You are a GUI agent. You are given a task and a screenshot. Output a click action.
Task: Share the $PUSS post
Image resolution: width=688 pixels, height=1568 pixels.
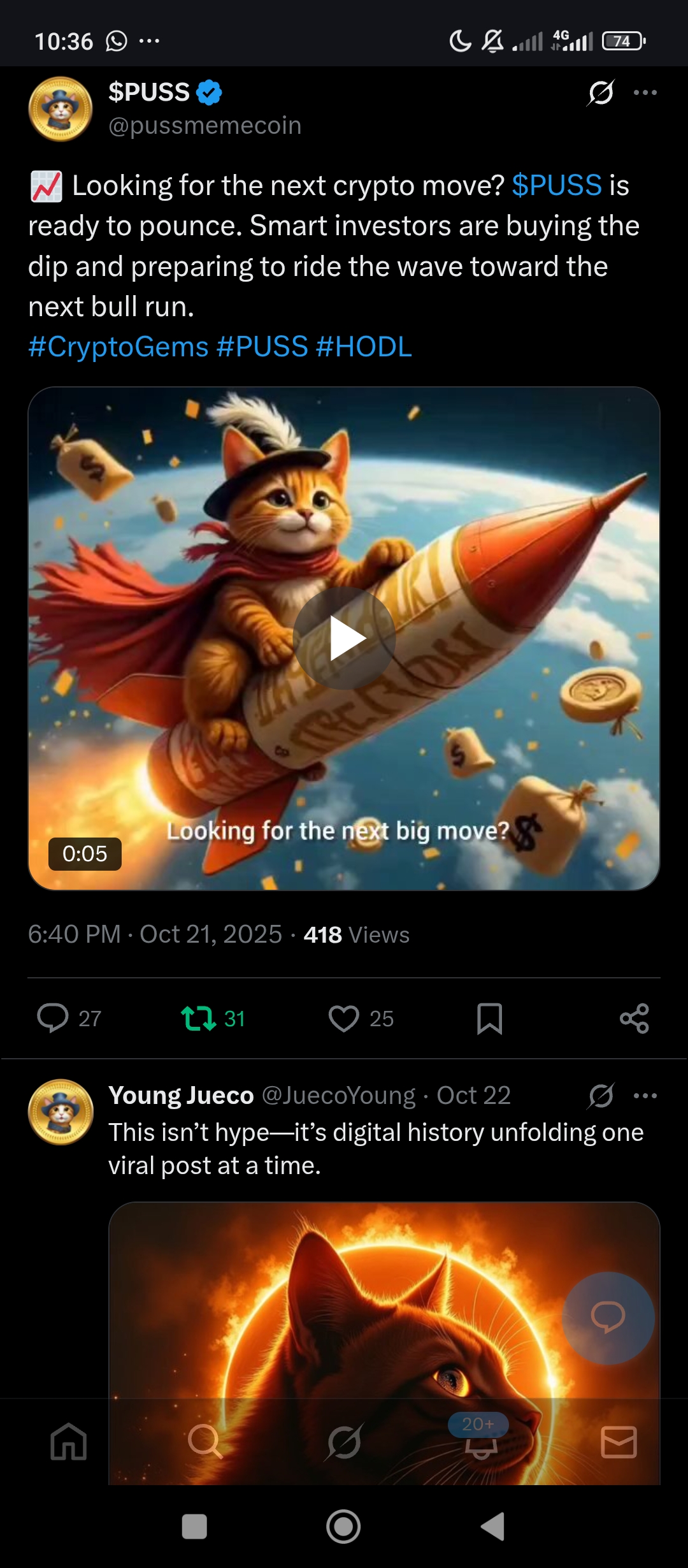pos(634,1018)
